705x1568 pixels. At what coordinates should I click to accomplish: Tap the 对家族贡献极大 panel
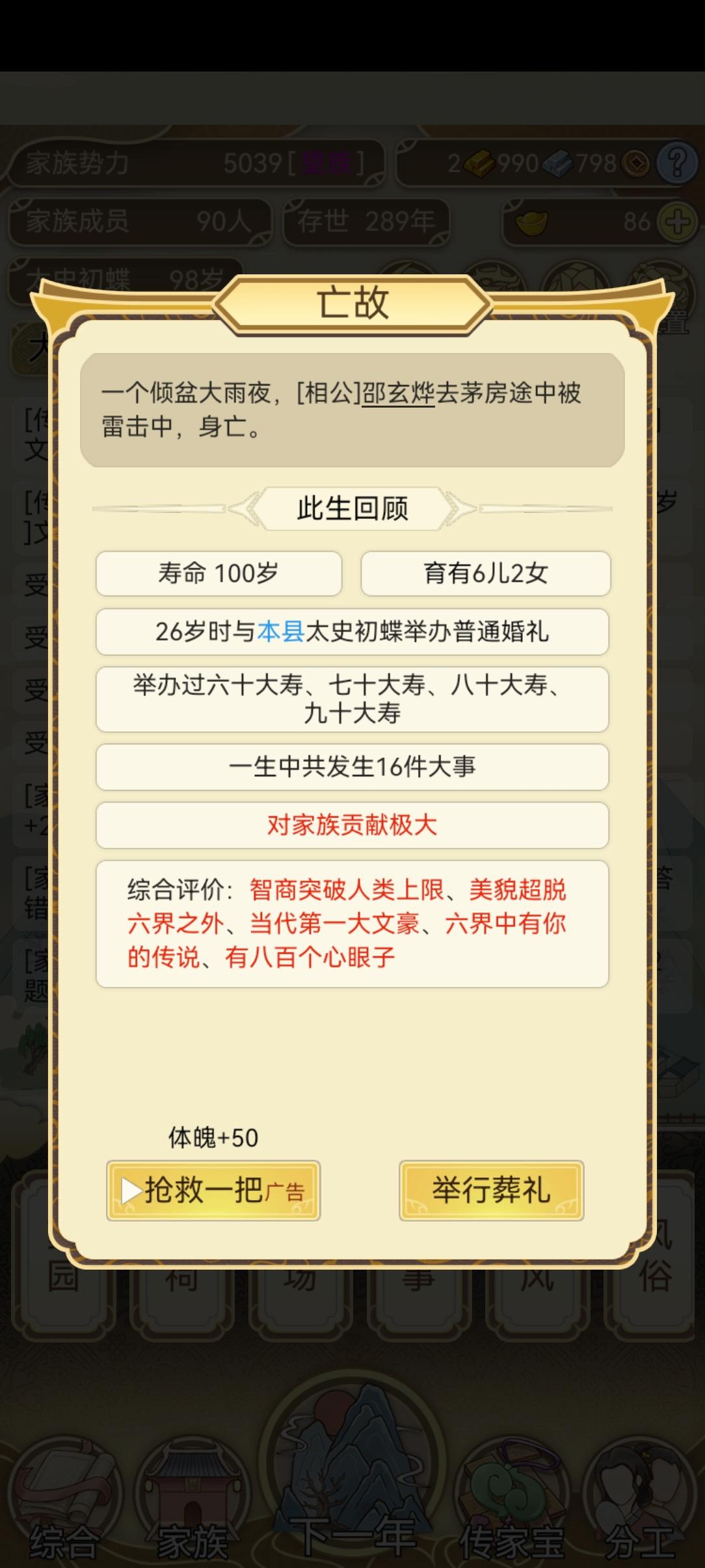(352, 825)
